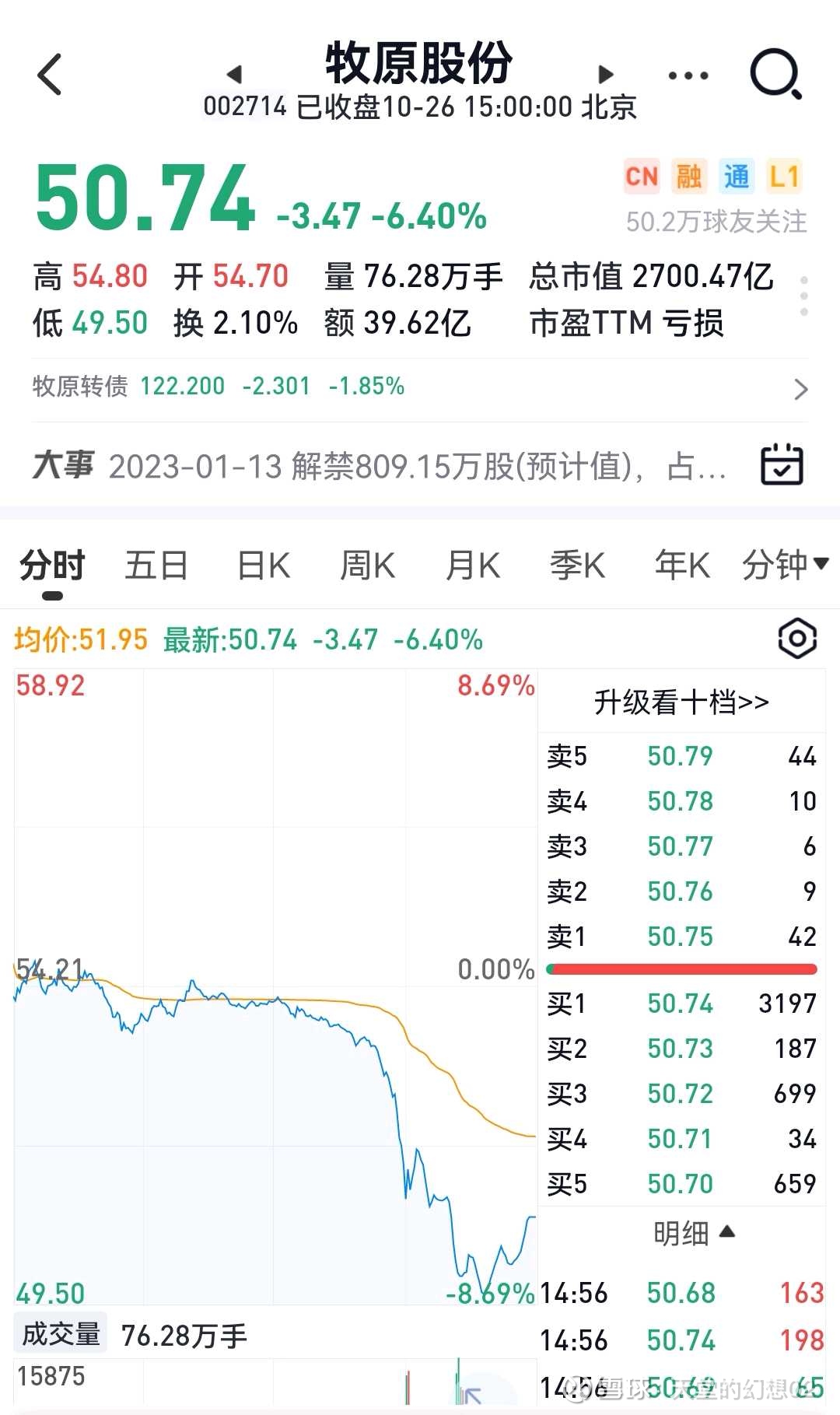Open the three-dot overflow menu
This screenshot has width=840, height=1415.
688,75
